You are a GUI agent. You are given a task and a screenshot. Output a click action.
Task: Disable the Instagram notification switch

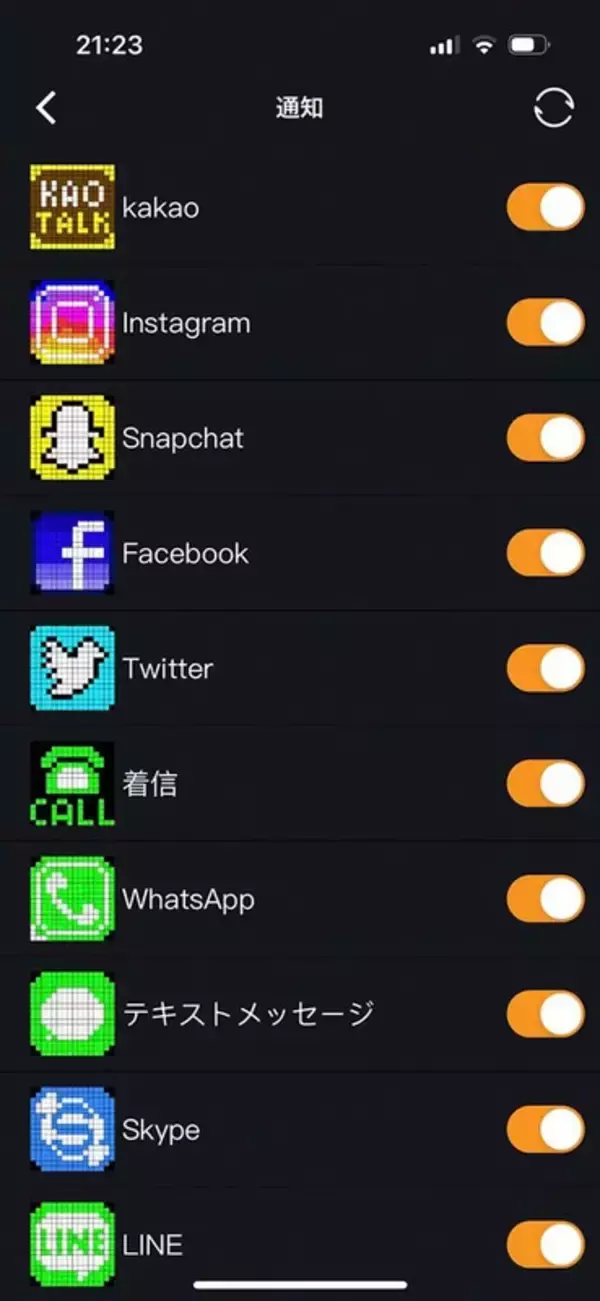click(545, 322)
